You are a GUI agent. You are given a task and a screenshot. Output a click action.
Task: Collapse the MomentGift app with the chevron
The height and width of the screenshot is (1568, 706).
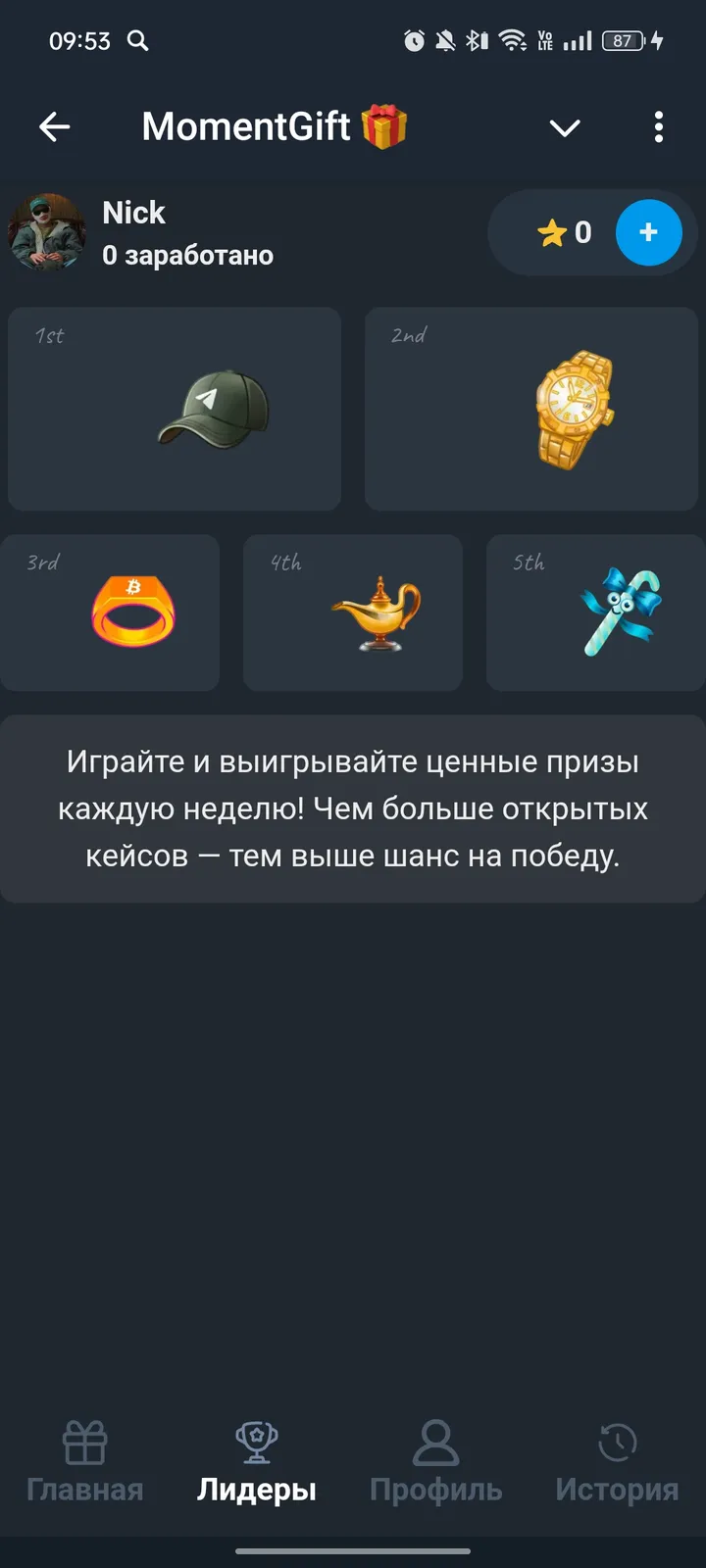[564, 127]
